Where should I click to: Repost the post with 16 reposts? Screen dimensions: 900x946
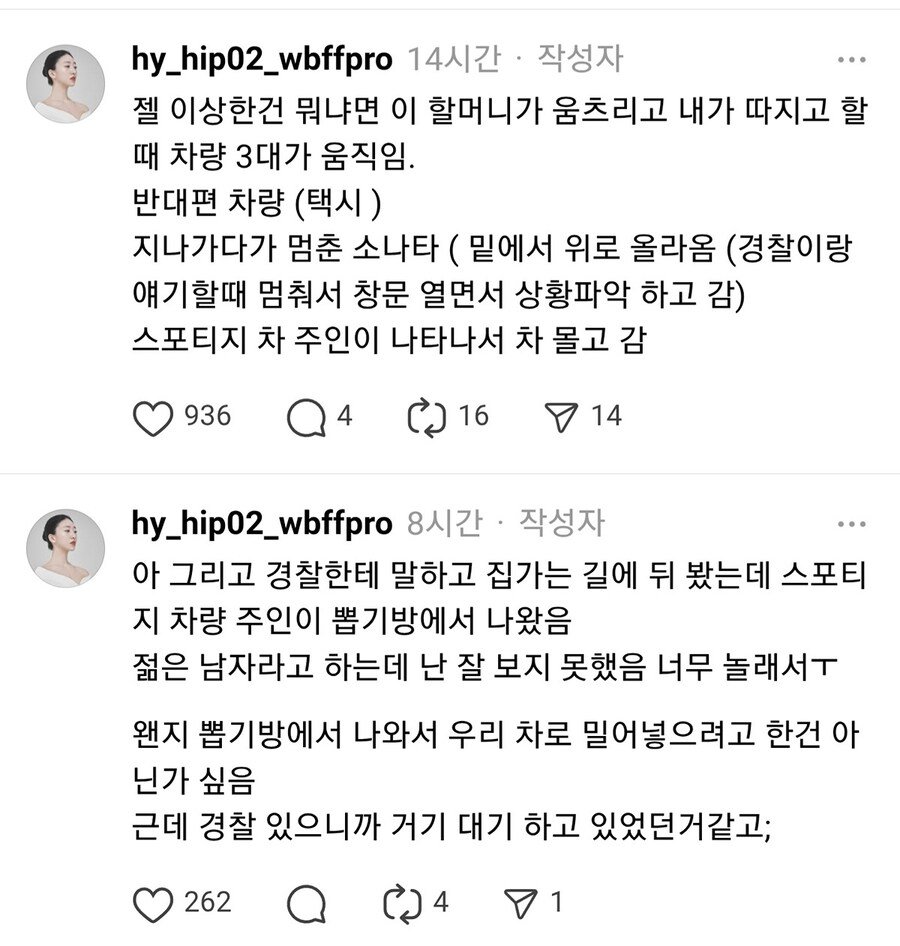click(427, 417)
